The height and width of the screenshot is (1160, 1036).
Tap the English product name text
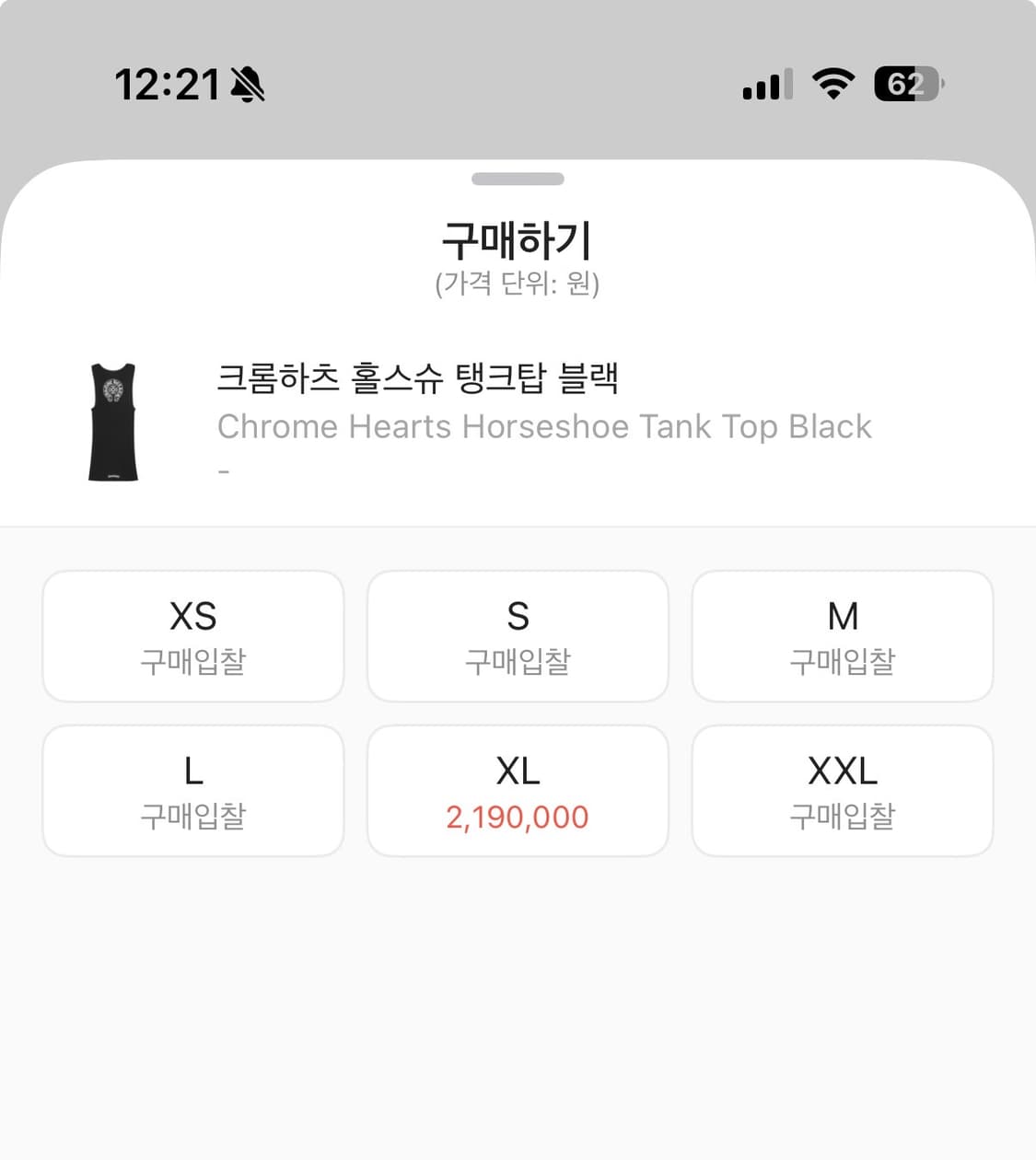543,426
